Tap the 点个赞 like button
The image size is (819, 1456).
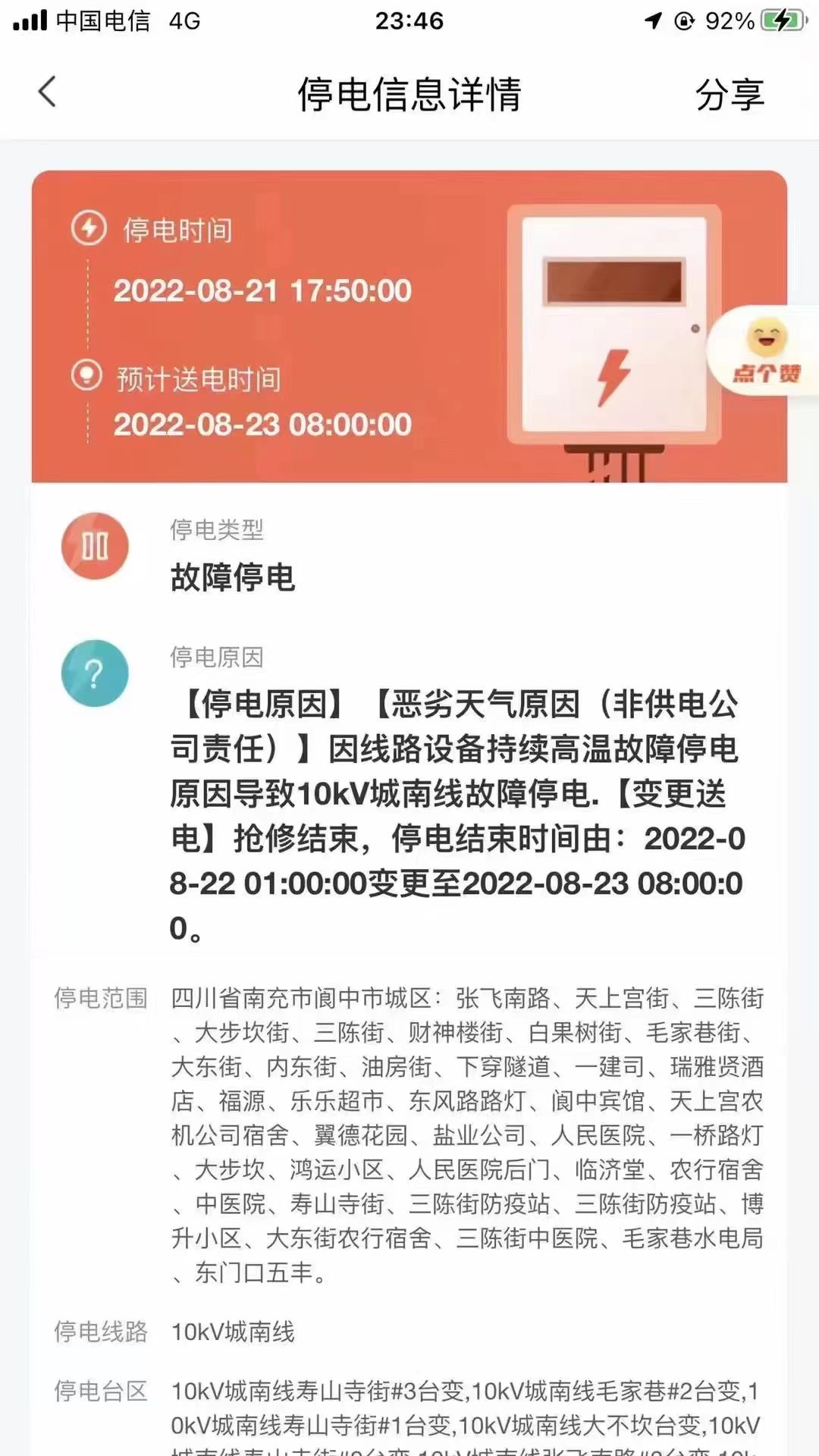[766, 351]
